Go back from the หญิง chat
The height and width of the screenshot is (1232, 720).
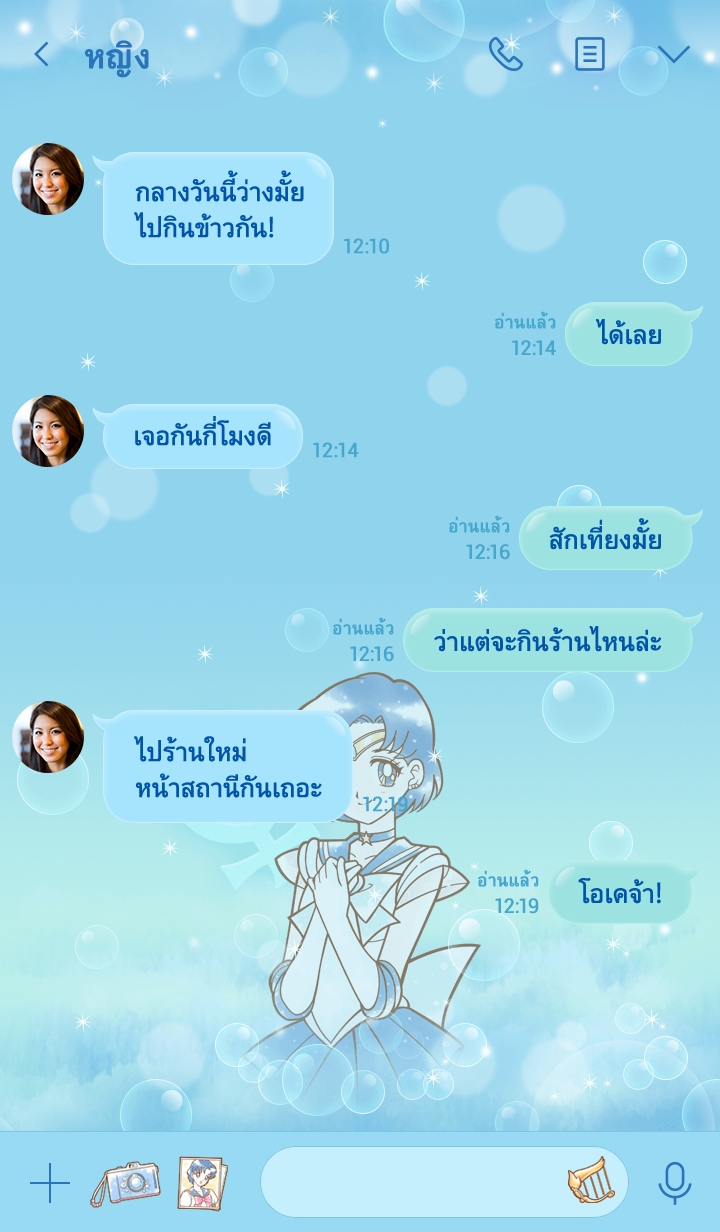(x=41, y=54)
